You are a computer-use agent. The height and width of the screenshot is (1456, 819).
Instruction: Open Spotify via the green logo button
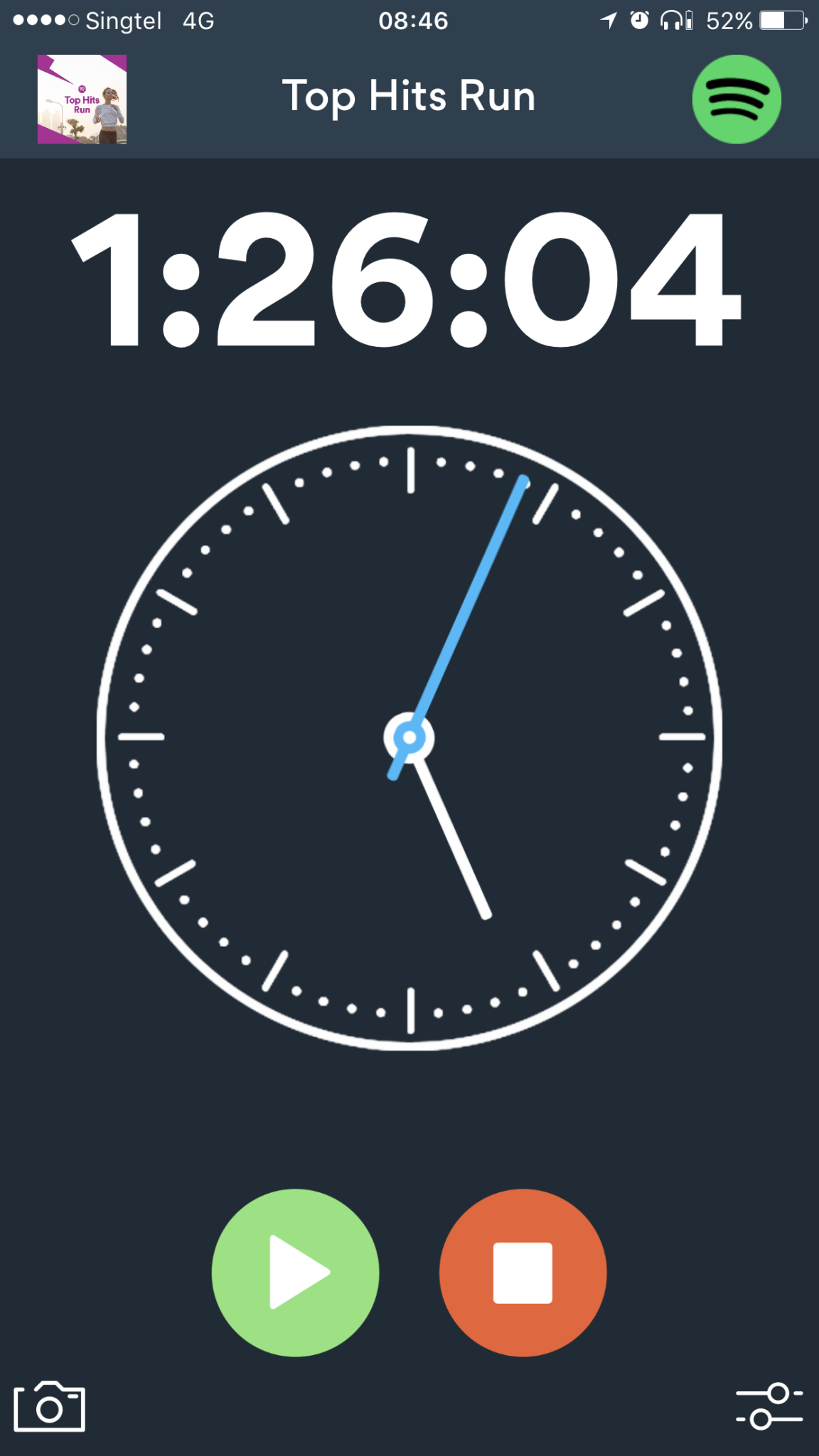tap(737, 99)
